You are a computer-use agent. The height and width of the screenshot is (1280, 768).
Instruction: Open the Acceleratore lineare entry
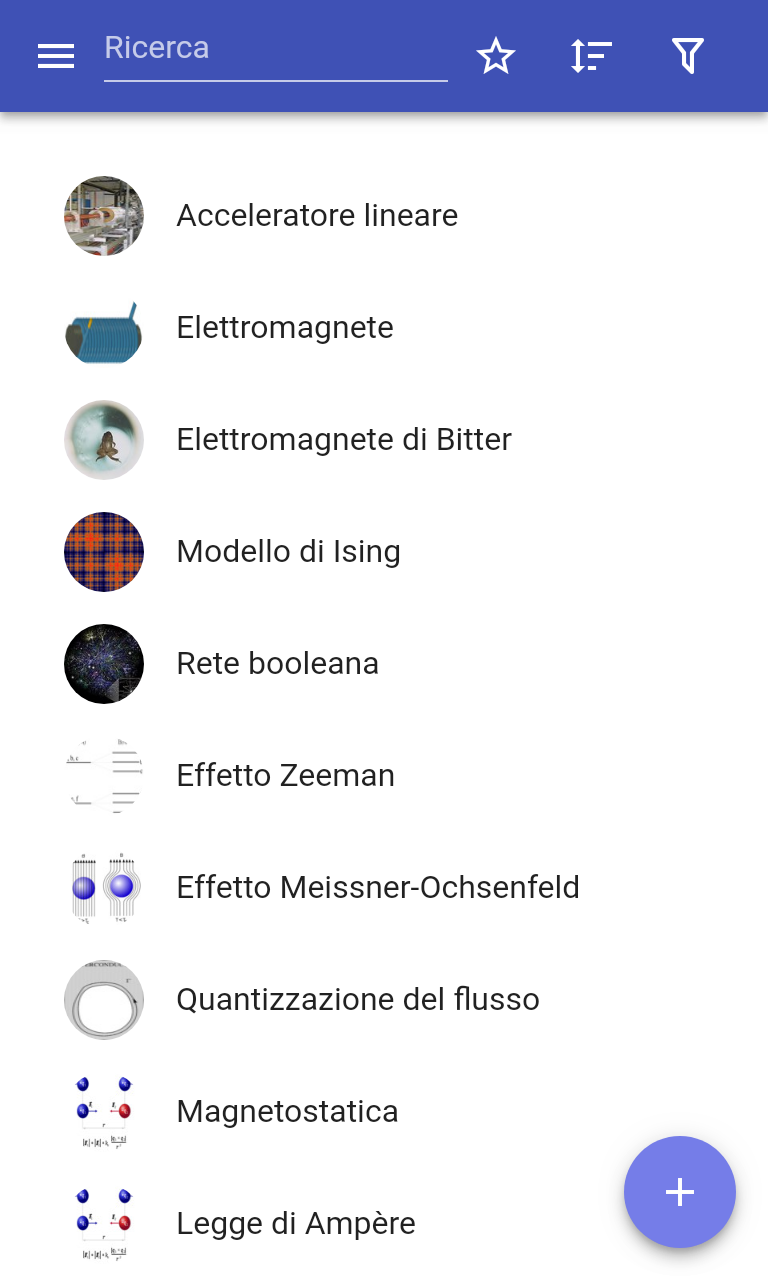click(x=316, y=216)
